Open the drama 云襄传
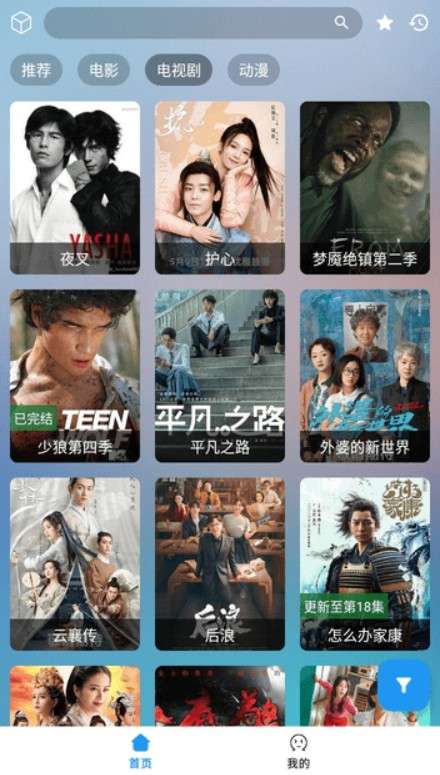The width and height of the screenshot is (440, 775). point(75,564)
